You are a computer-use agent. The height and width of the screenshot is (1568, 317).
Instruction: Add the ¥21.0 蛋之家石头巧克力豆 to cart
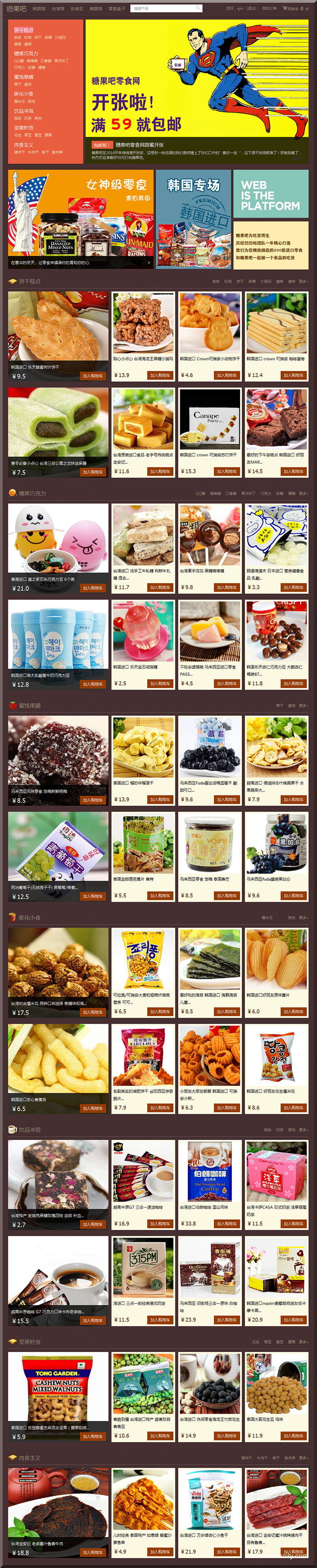pyautogui.click(x=93, y=588)
